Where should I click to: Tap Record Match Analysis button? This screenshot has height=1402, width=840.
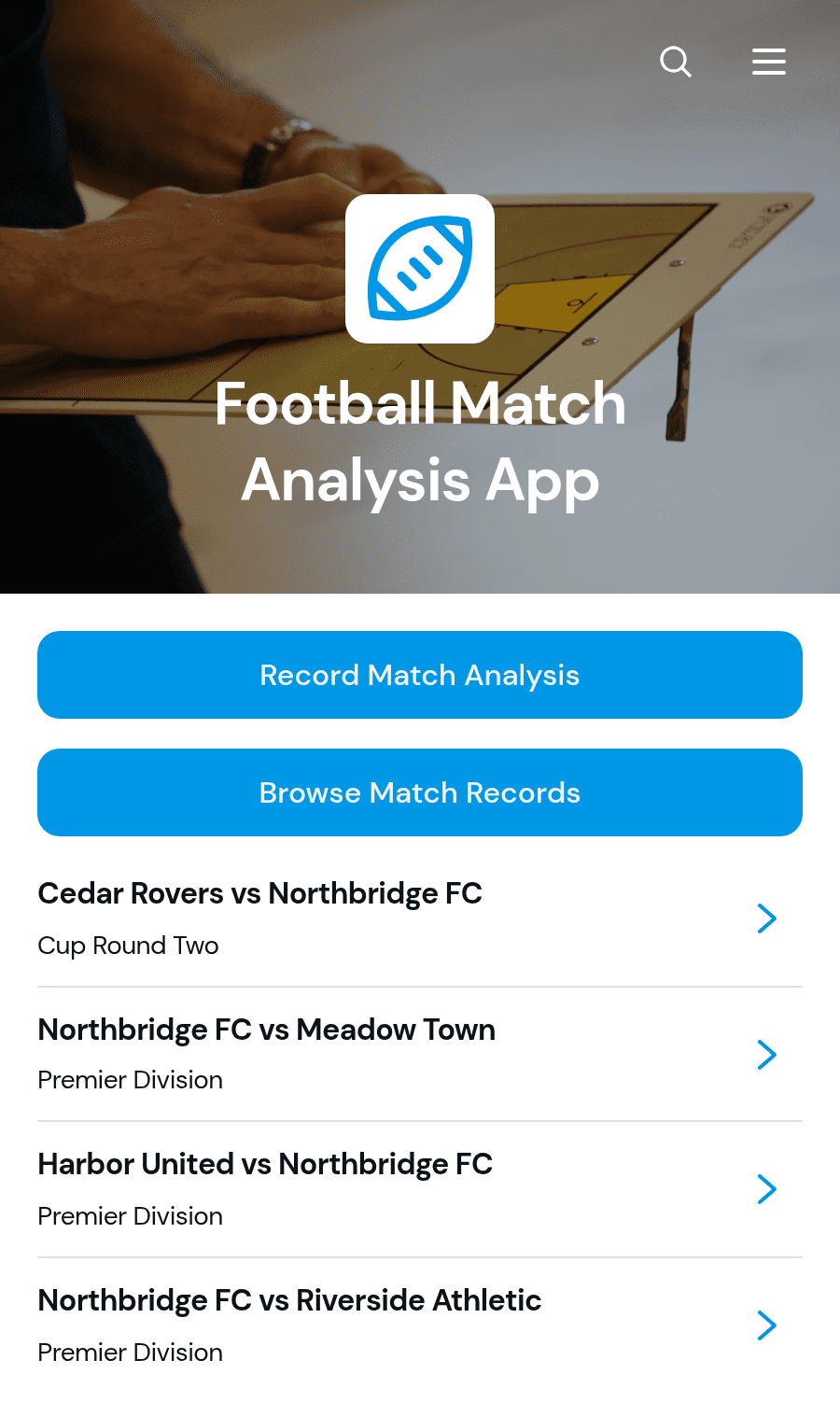point(420,675)
